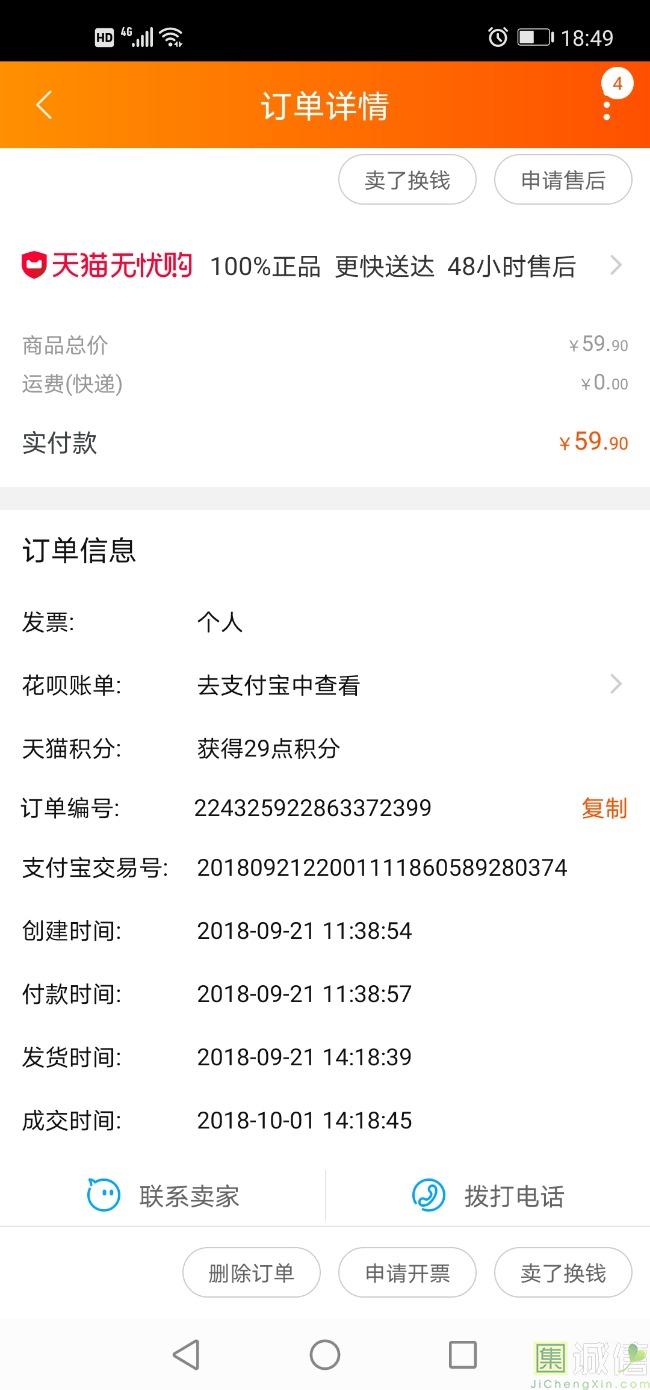Screen dimensions: 650x1390
Task: Go back from order details
Action: (44, 105)
